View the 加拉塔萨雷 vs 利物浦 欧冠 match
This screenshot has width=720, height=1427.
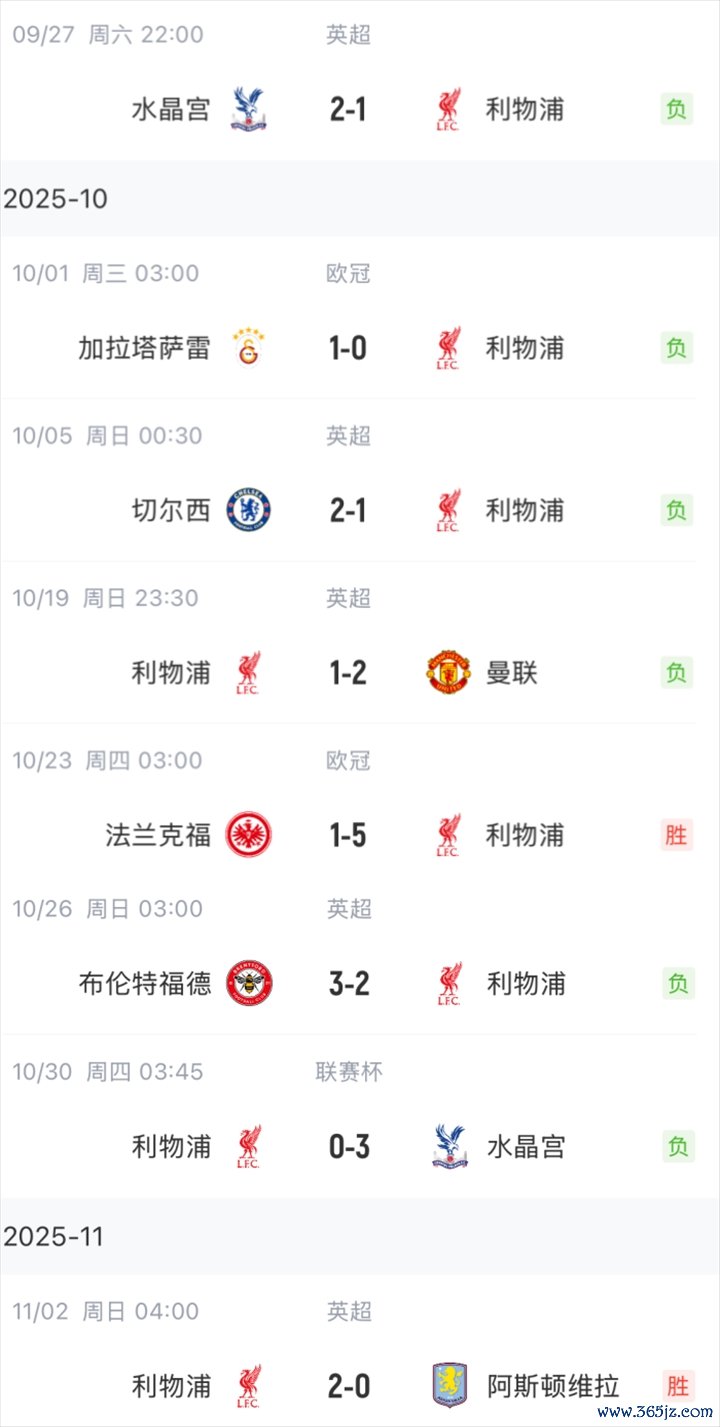point(348,348)
